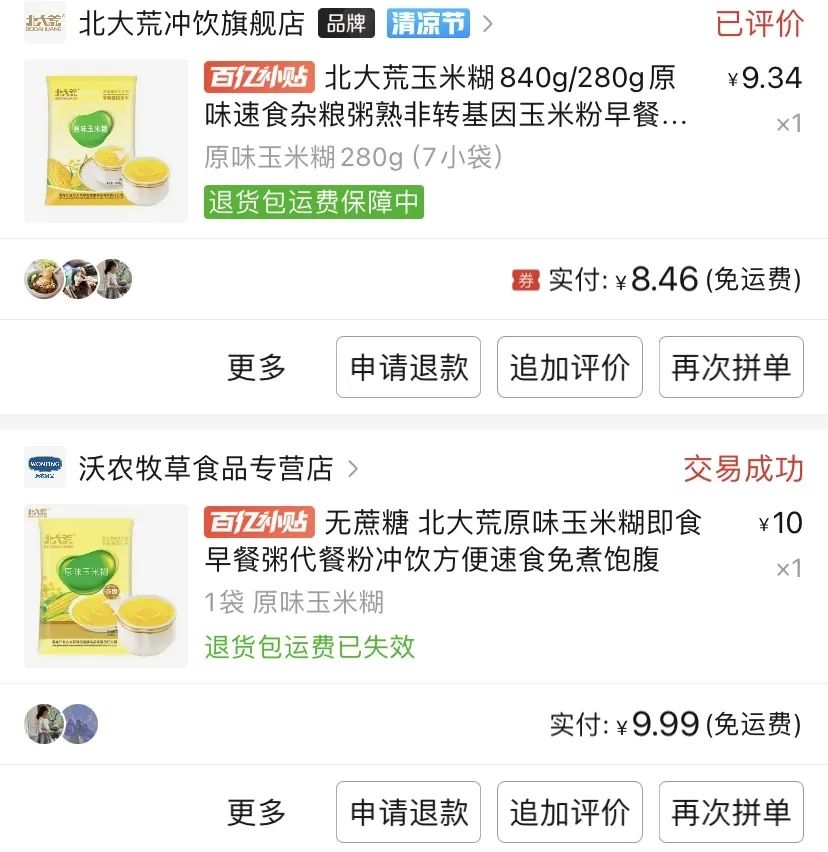Image resolution: width=828 pixels, height=852 pixels.
Task: Request a refund for the 9.99 order
Action: tap(408, 812)
